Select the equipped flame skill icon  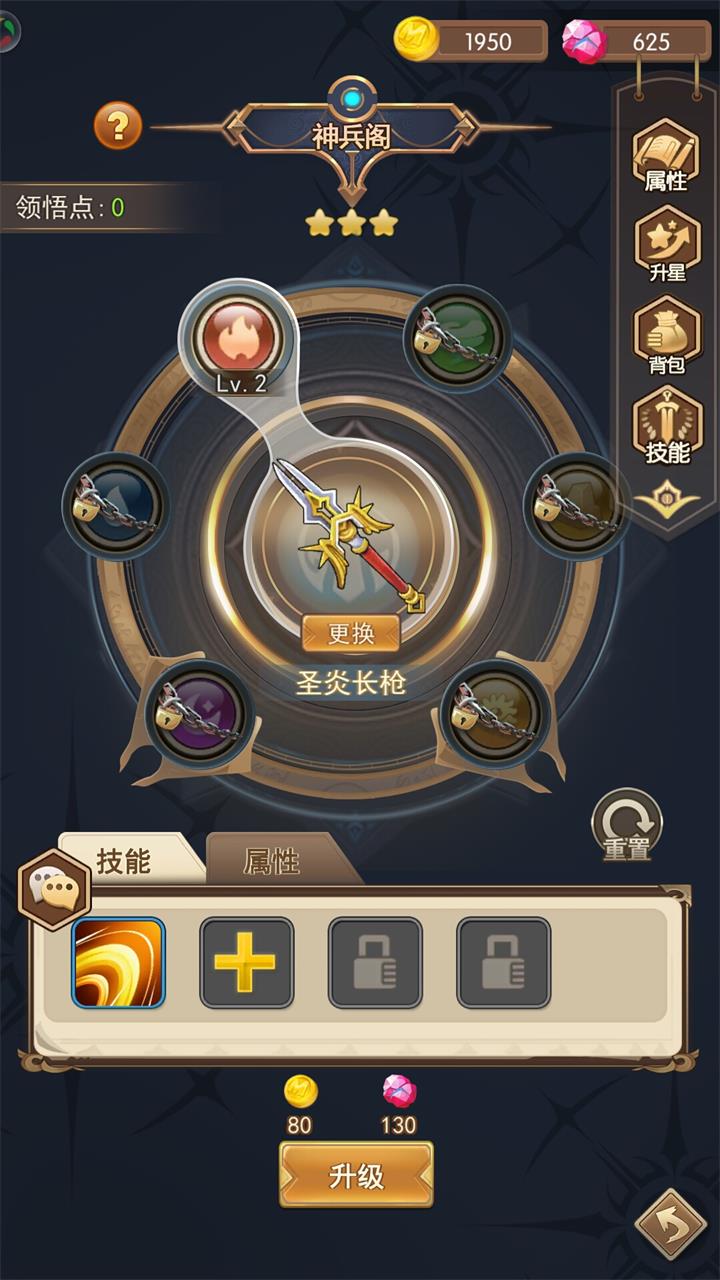click(118, 963)
